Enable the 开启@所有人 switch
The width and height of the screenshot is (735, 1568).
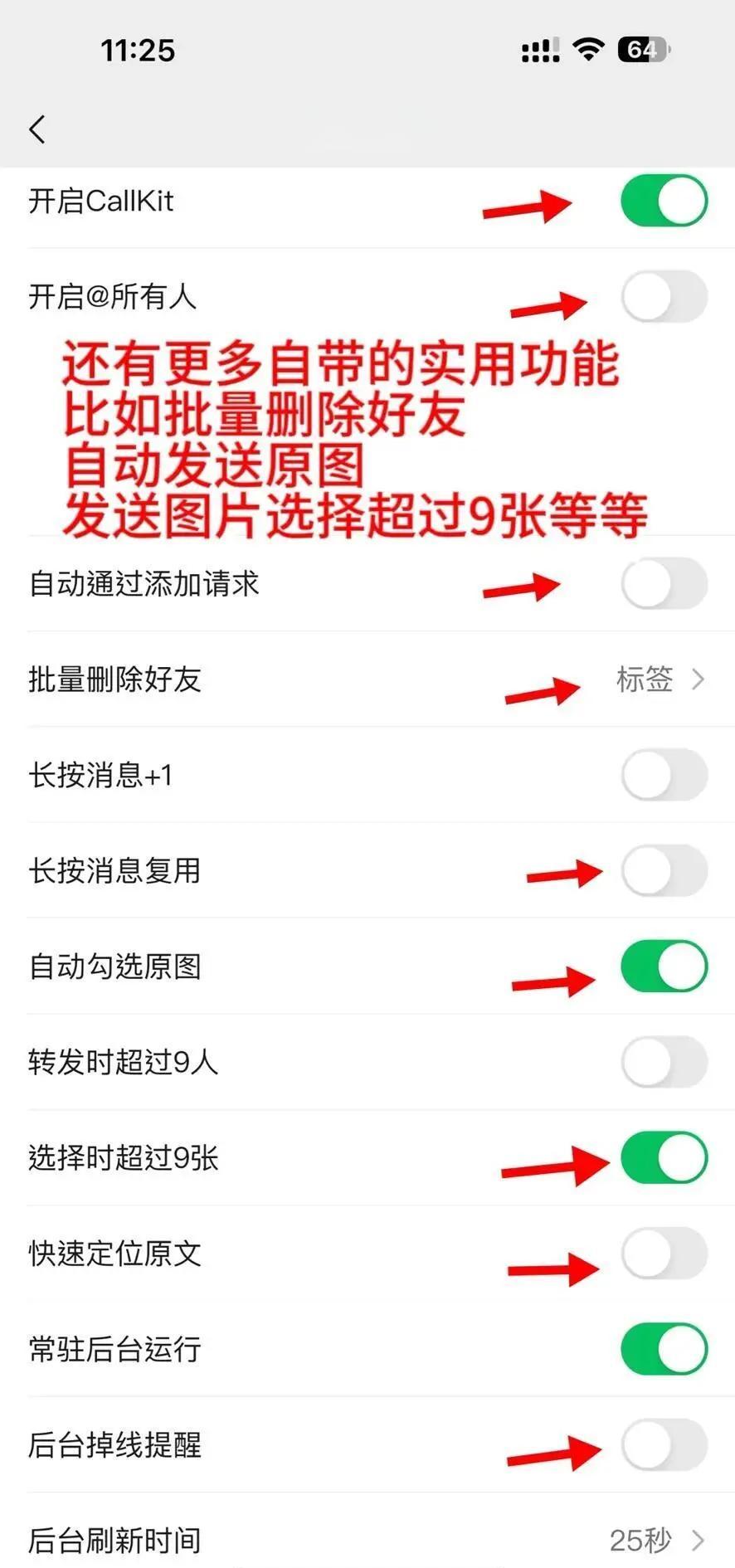pos(664,296)
